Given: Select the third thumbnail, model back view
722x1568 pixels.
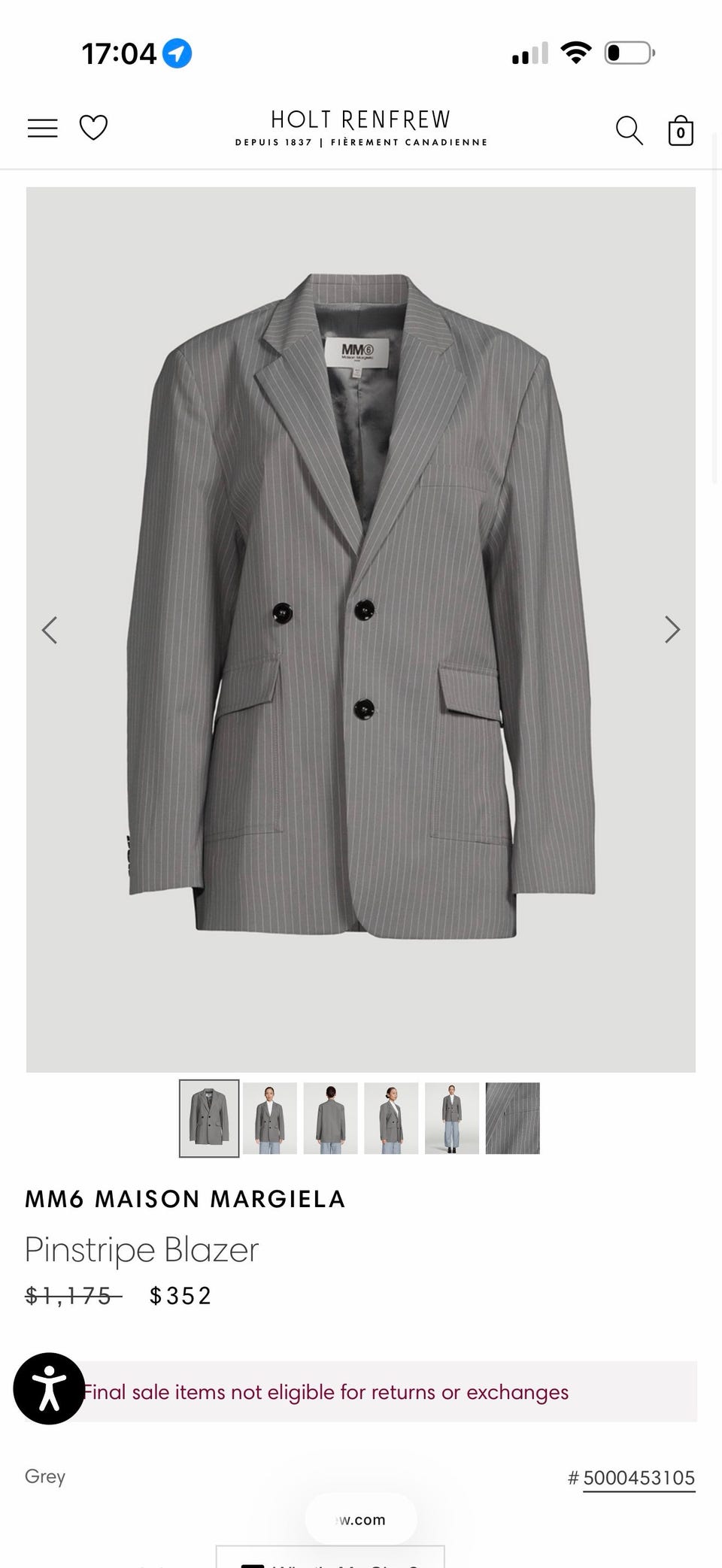Looking at the screenshot, I should coord(330,1118).
